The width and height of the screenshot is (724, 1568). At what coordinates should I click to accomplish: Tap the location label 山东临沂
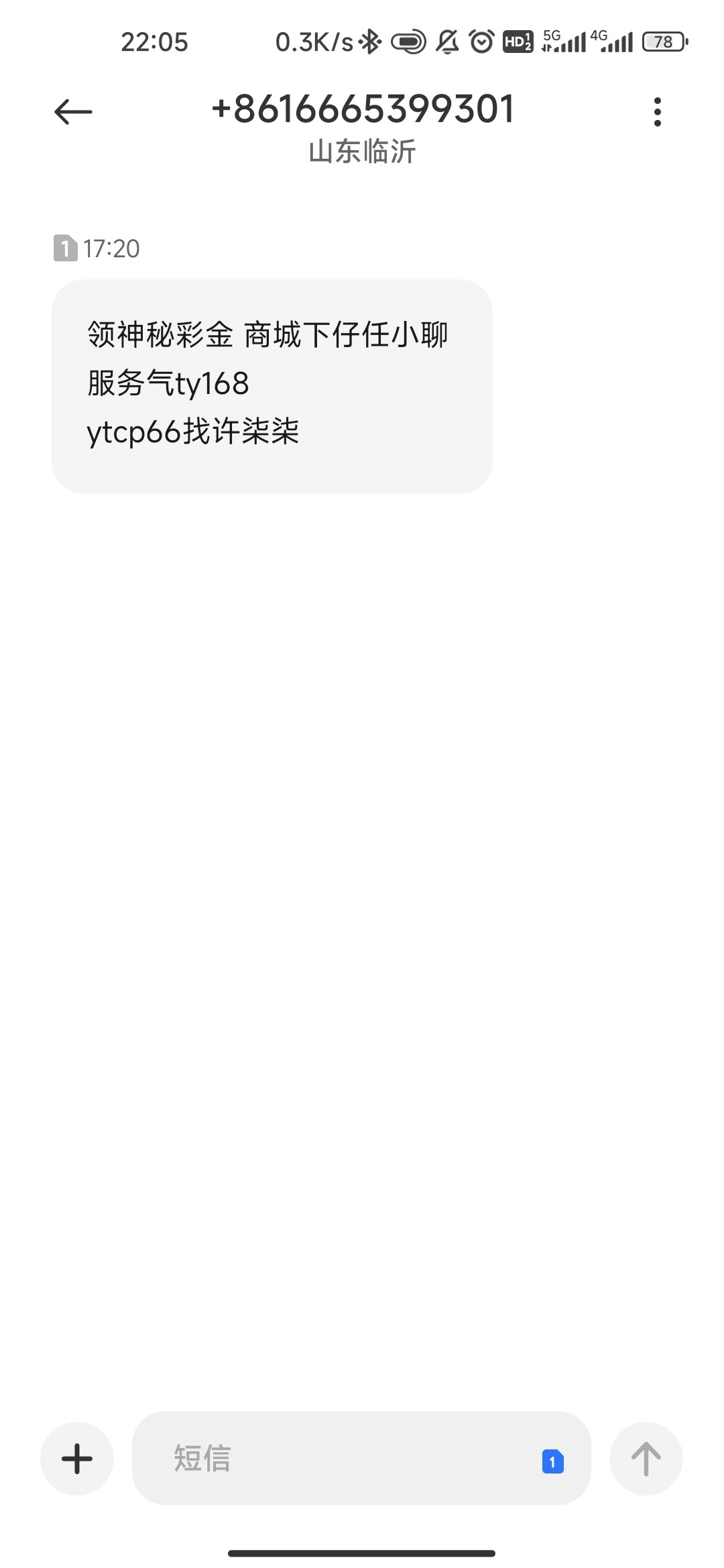coord(362,152)
